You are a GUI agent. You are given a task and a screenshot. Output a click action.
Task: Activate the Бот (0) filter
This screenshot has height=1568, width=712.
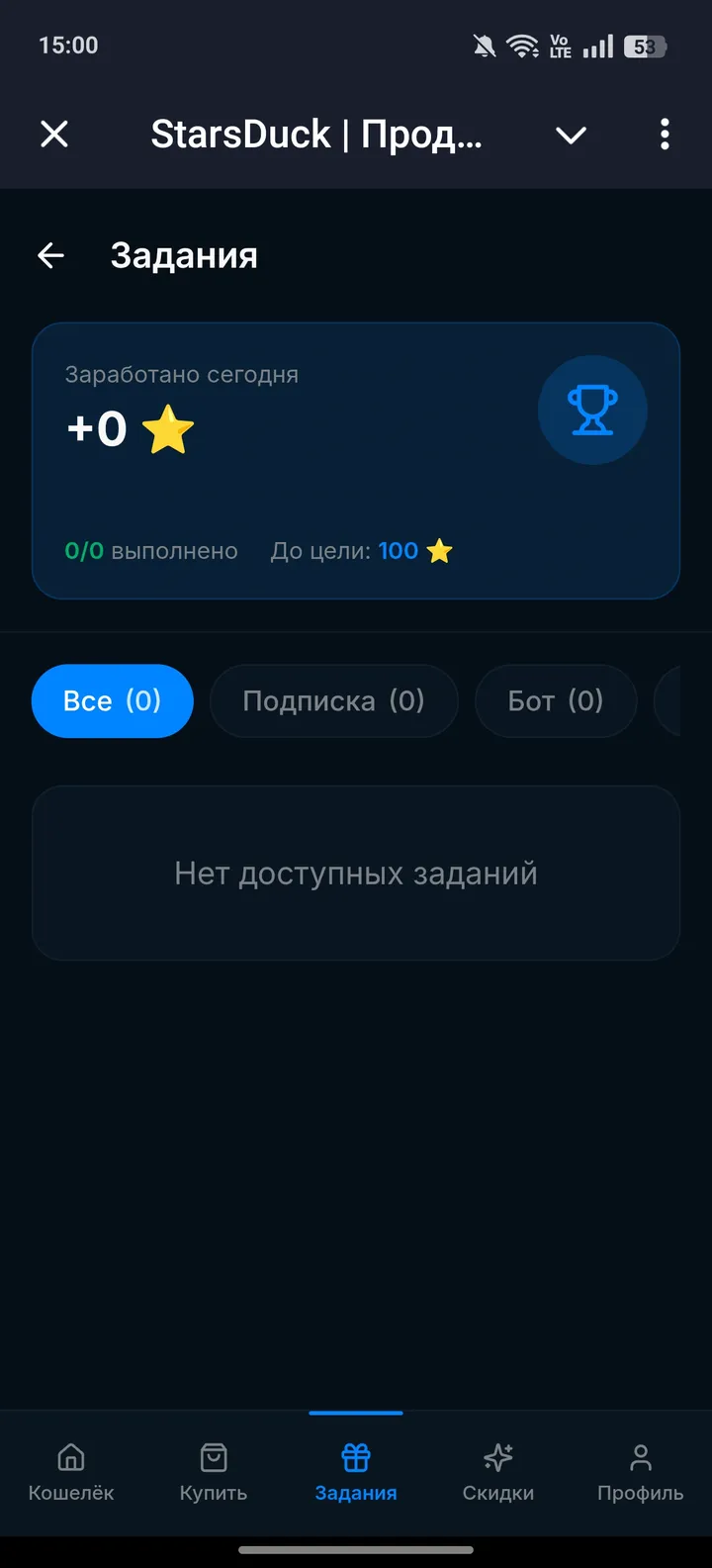pyautogui.click(x=555, y=700)
